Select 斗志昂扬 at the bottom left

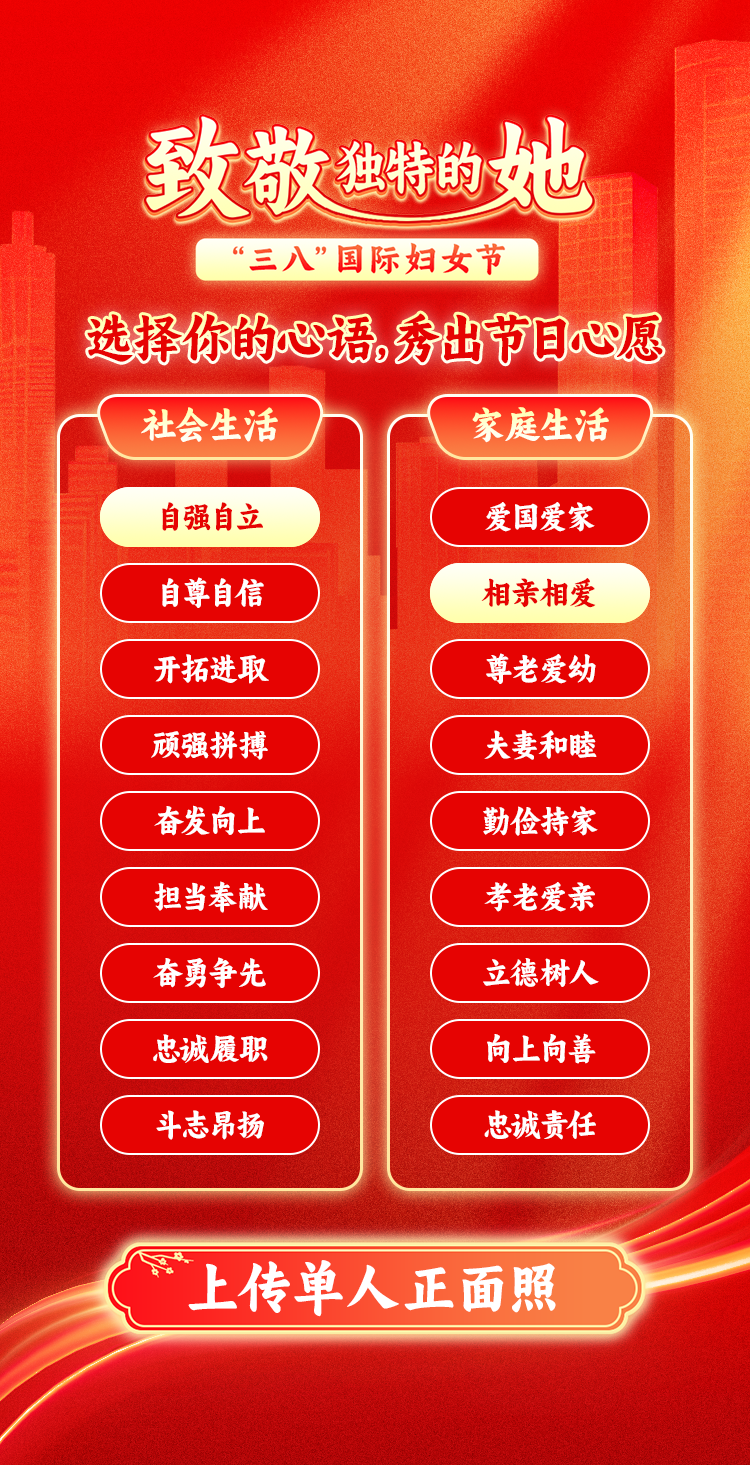pos(210,1126)
